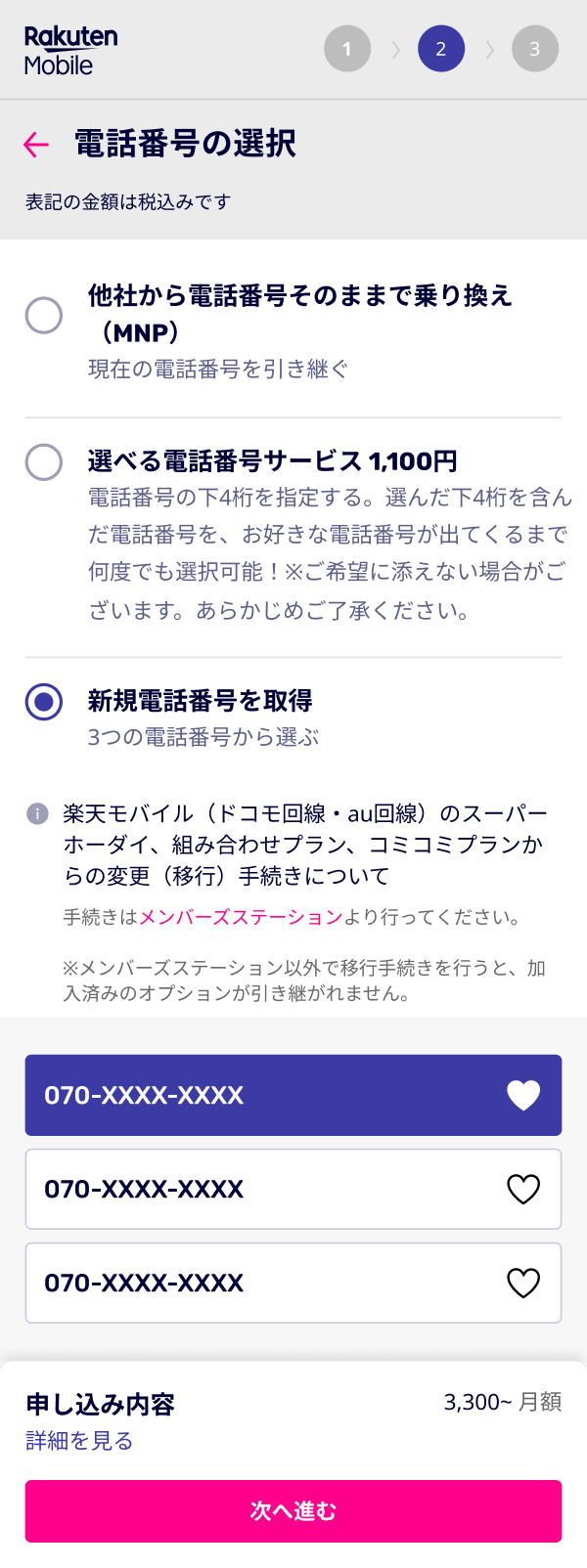Tap the info icon beside 楽天モバイル notice
This screenshot has height=1568, width=587.
[37, 813]
